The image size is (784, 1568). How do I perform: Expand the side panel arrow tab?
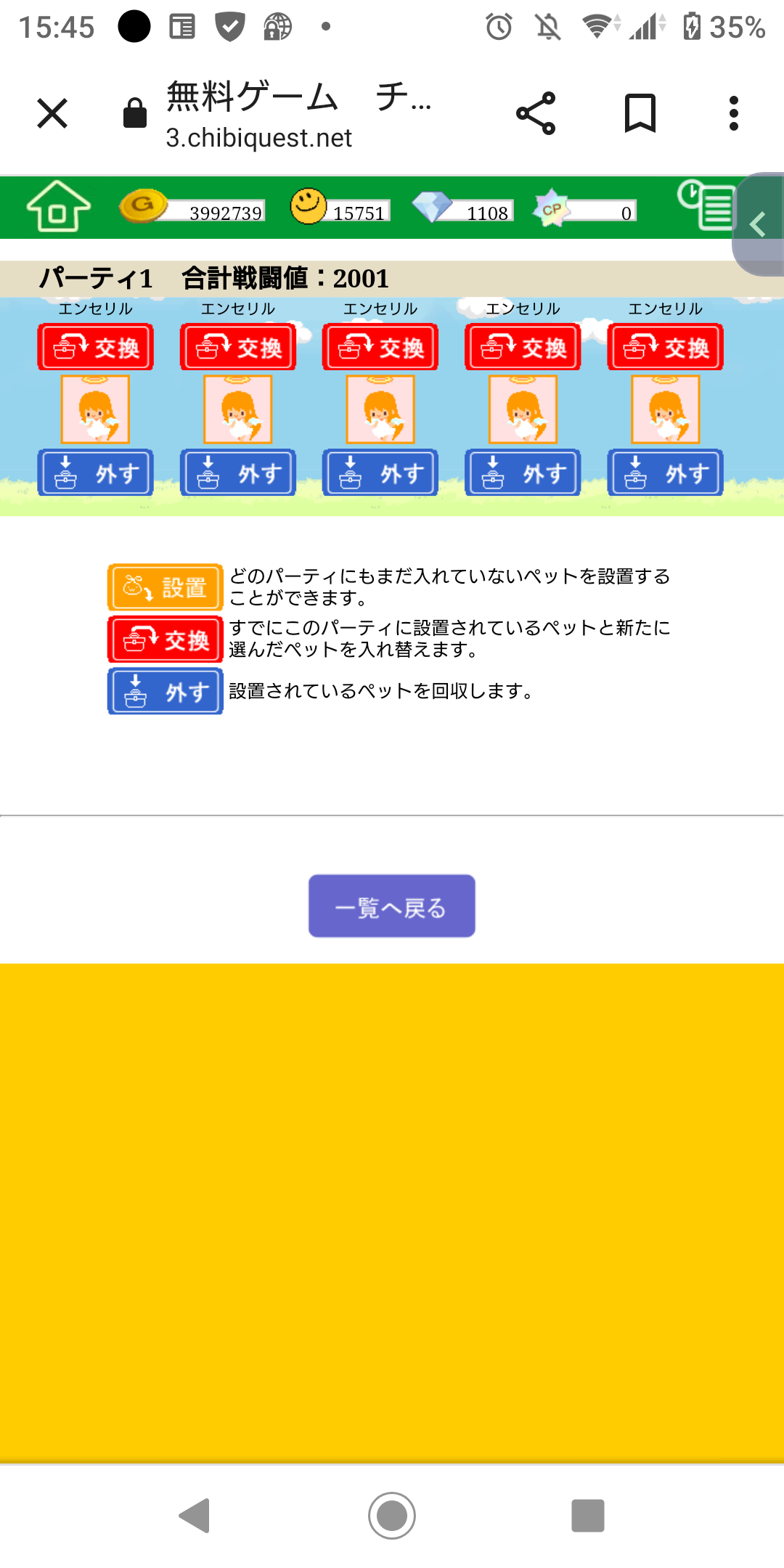pos(759,224)
